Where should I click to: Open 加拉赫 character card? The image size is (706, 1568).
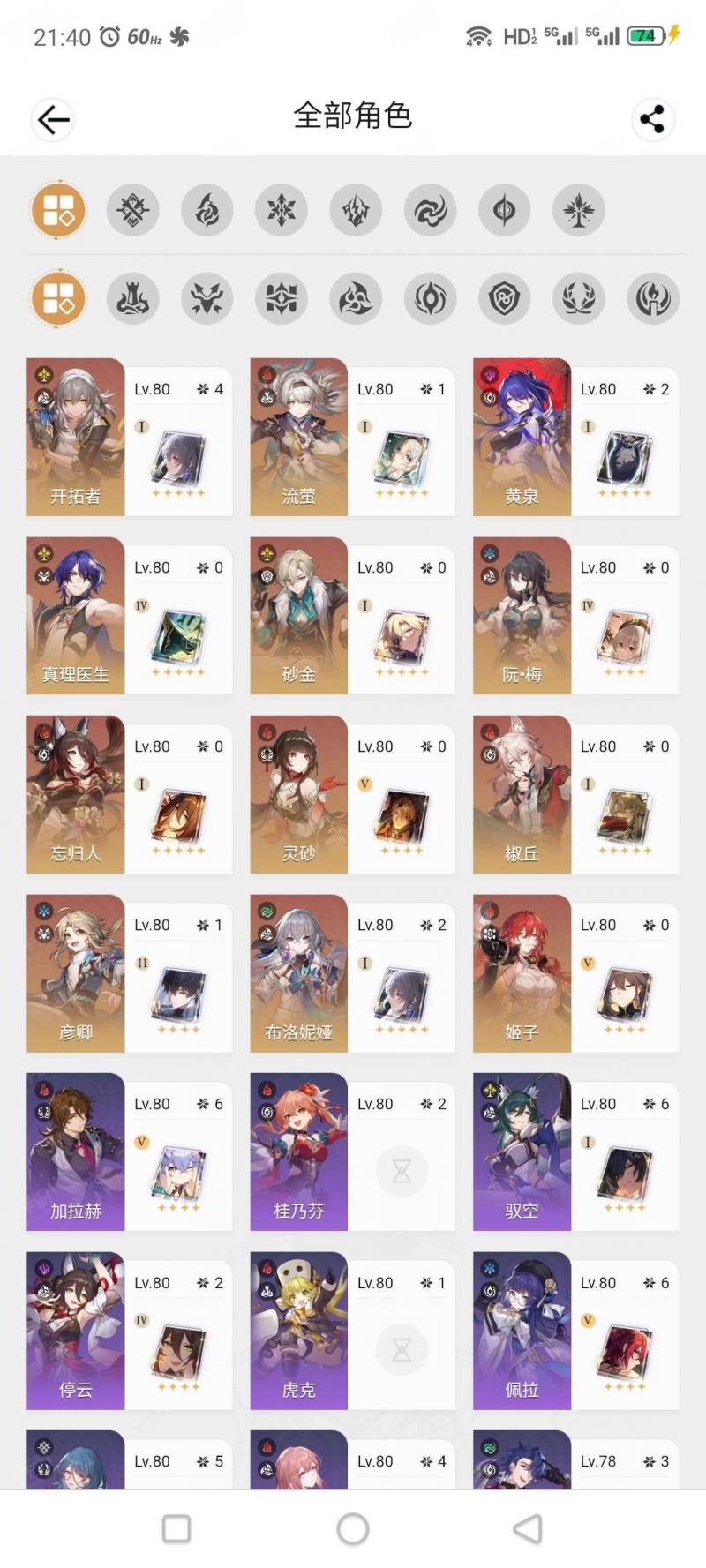point(130,1152)
